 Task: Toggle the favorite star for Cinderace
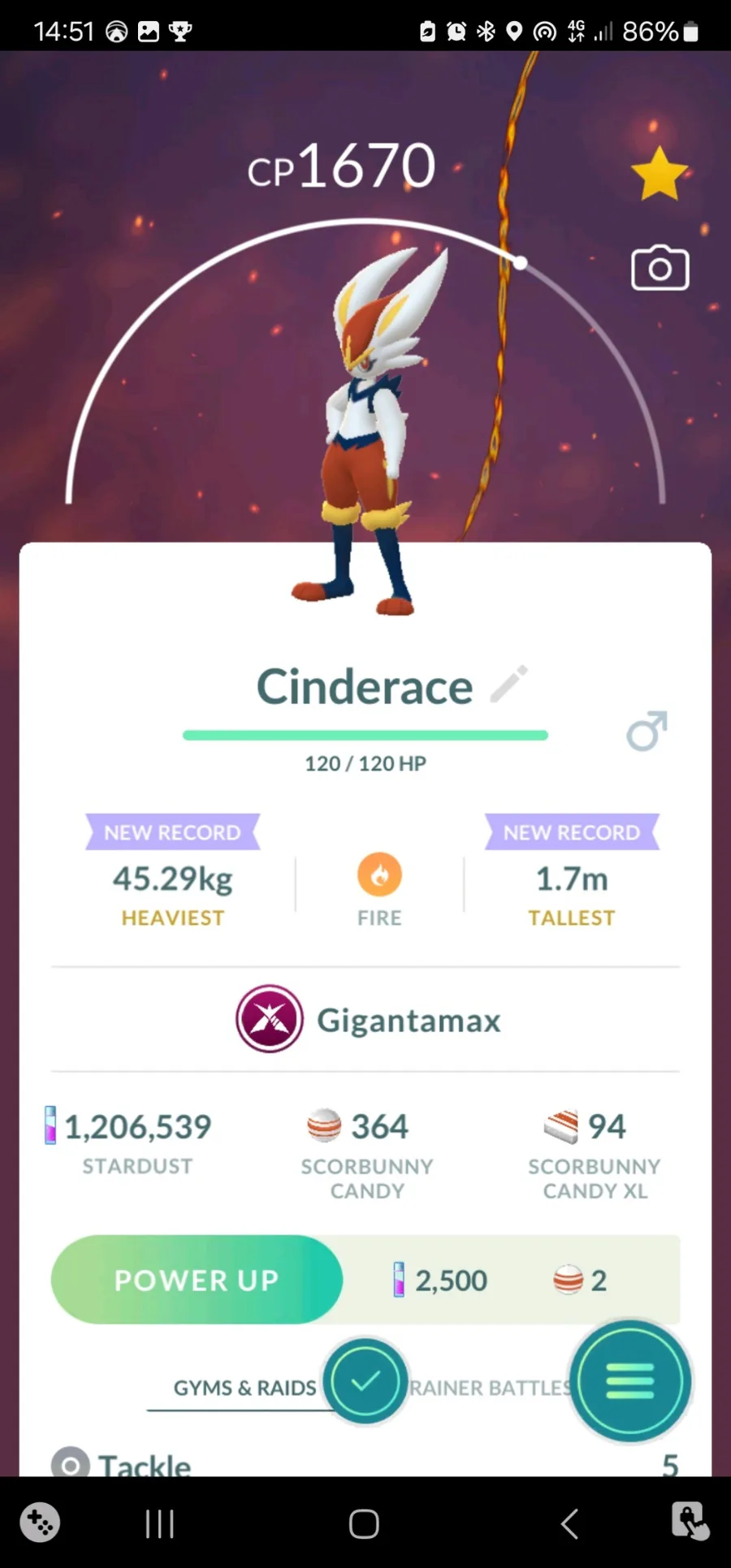659,173
